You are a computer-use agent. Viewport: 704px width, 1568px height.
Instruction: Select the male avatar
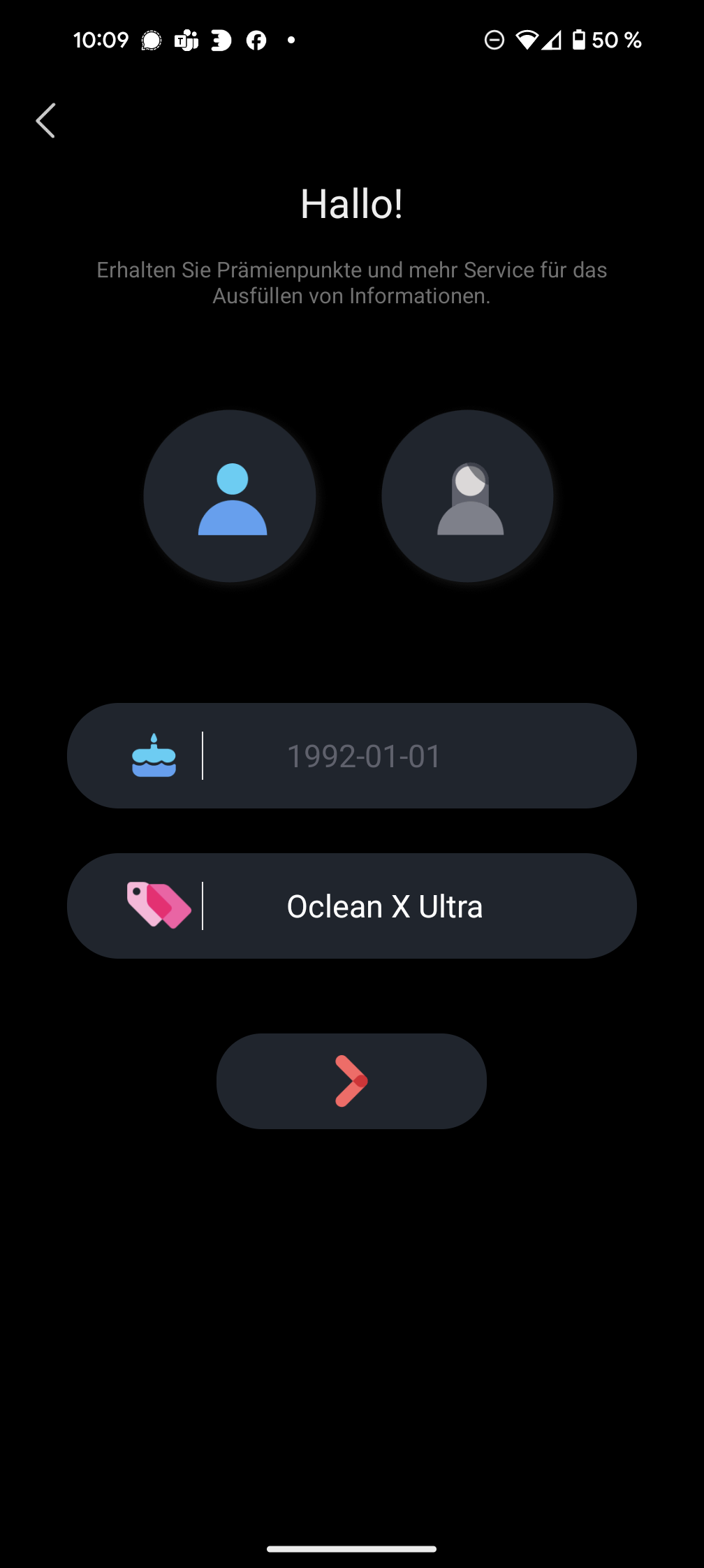[x=230, y=496]
